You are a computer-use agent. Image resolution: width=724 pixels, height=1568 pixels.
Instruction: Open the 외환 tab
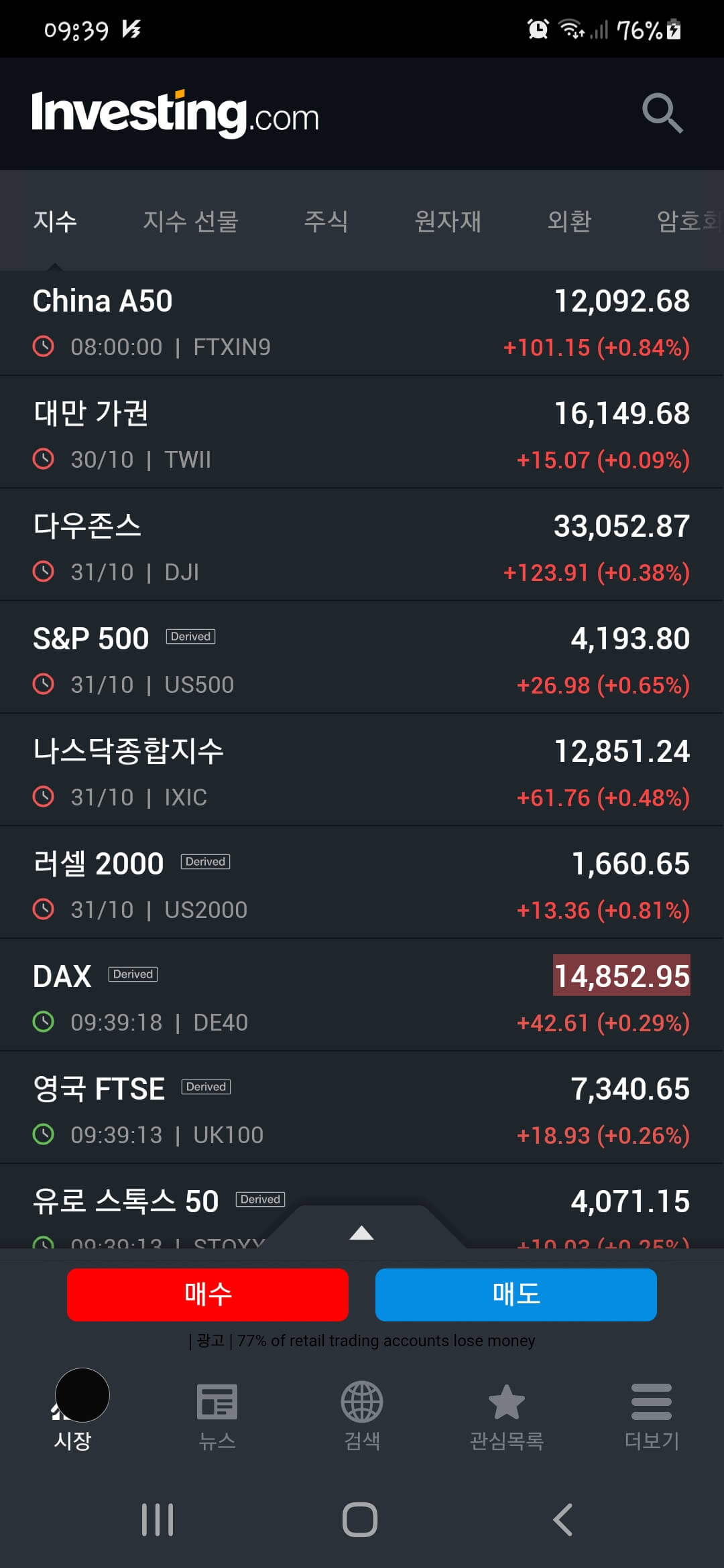(569, 221)
